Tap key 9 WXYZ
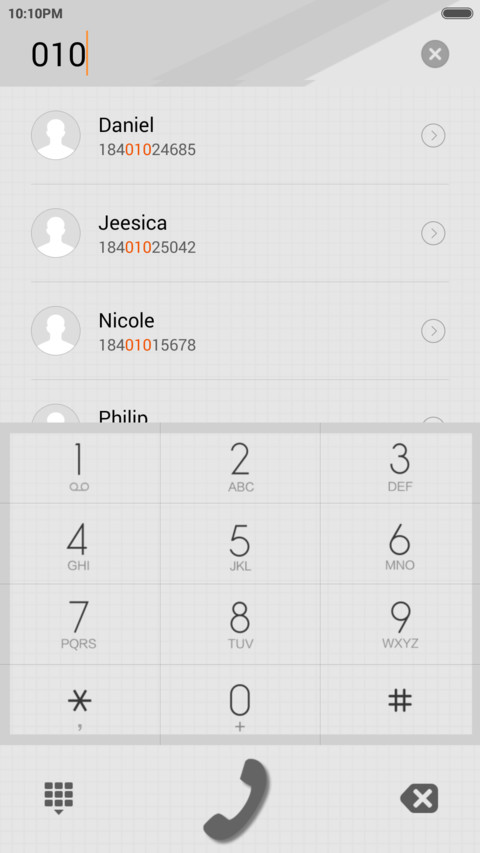480x853 pixels. pos(400,625)
